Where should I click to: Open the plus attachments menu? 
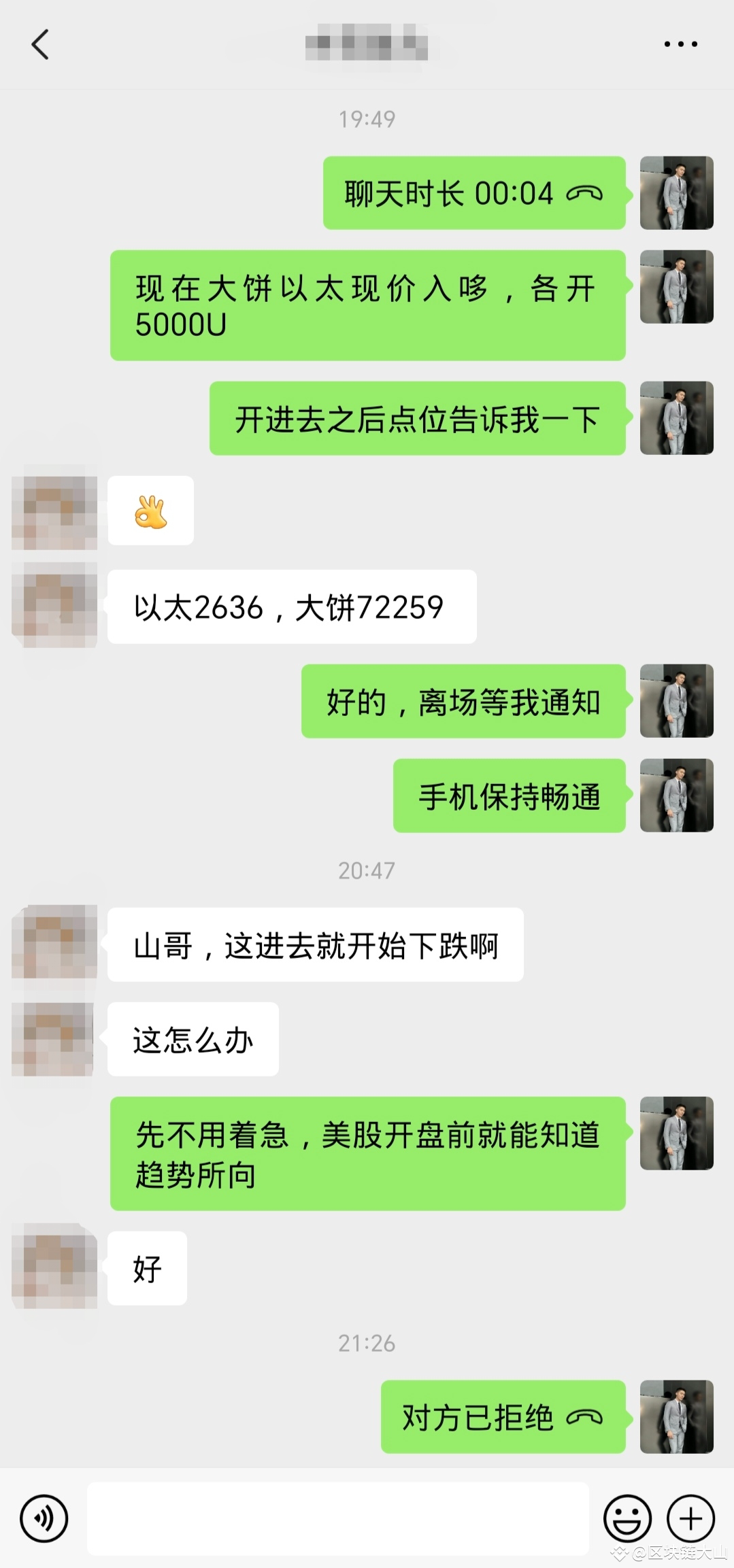tap(690, 1518)
